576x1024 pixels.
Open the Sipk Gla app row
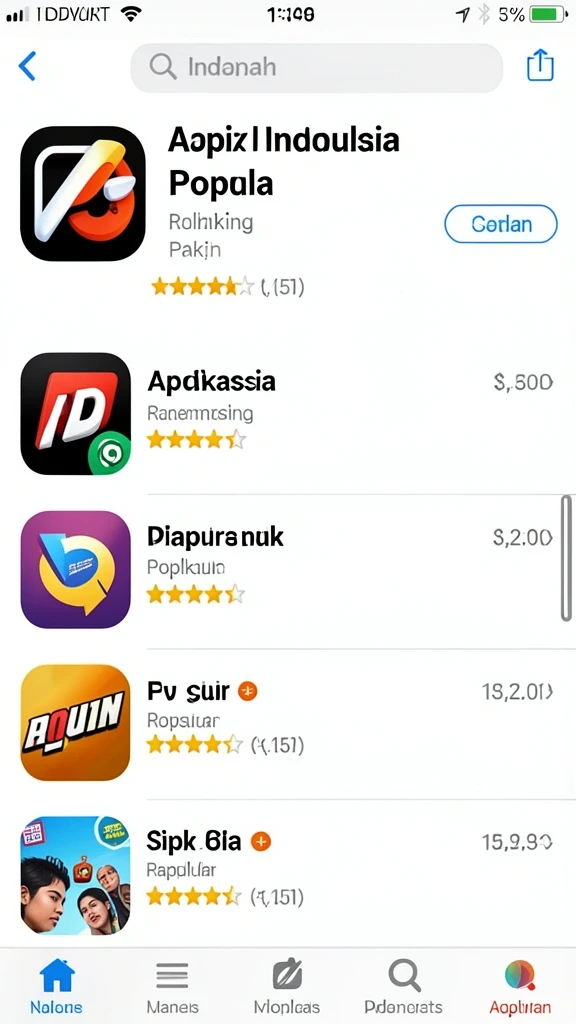click(288, 876)
